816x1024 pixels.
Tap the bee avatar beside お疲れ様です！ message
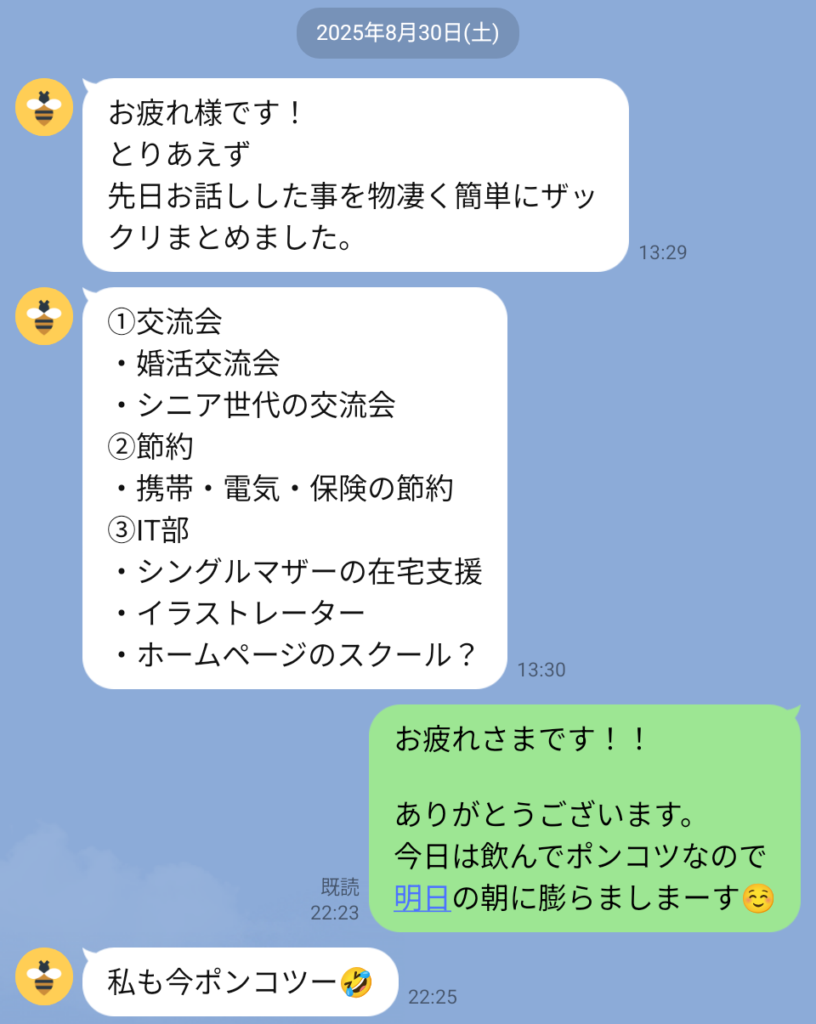coord(44,107)
